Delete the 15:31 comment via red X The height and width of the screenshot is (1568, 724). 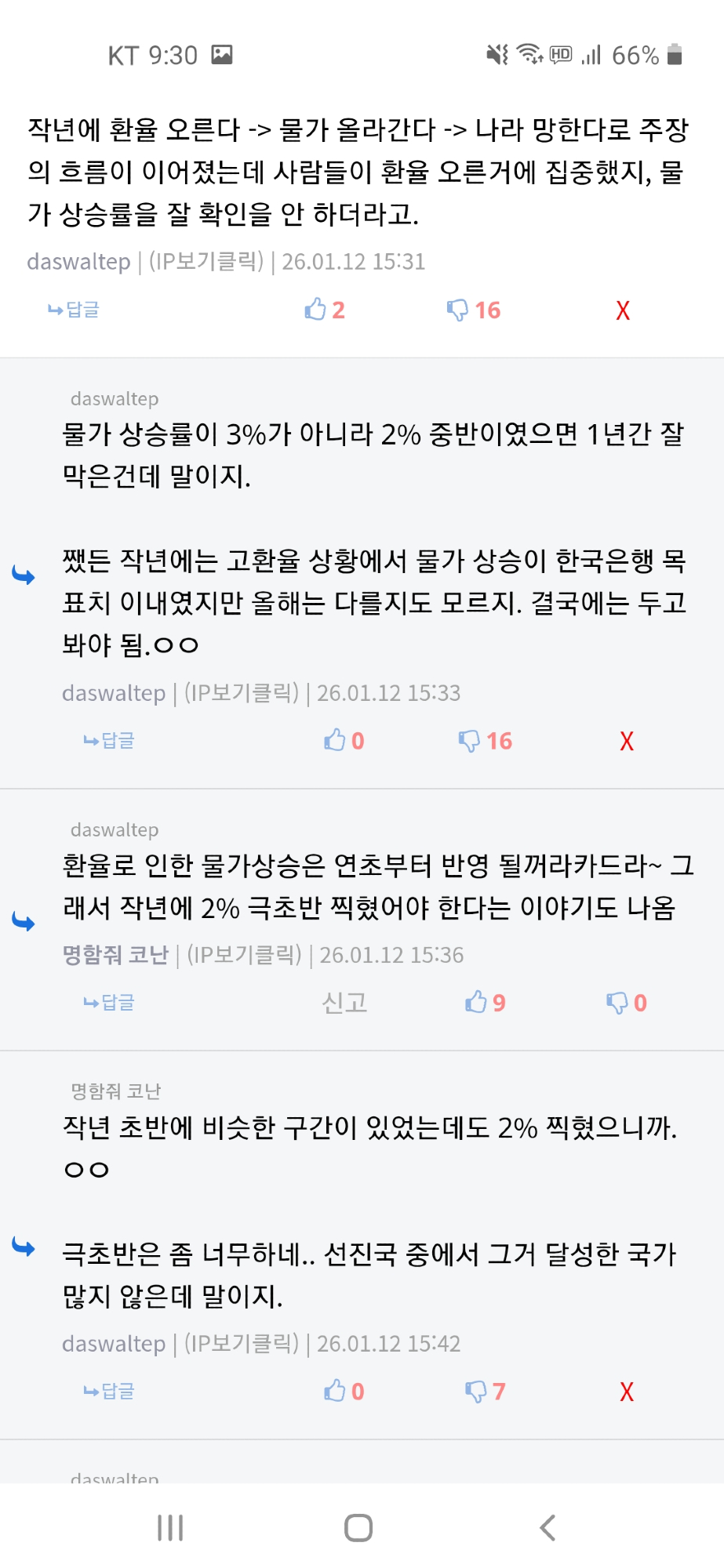pos(623,310)
